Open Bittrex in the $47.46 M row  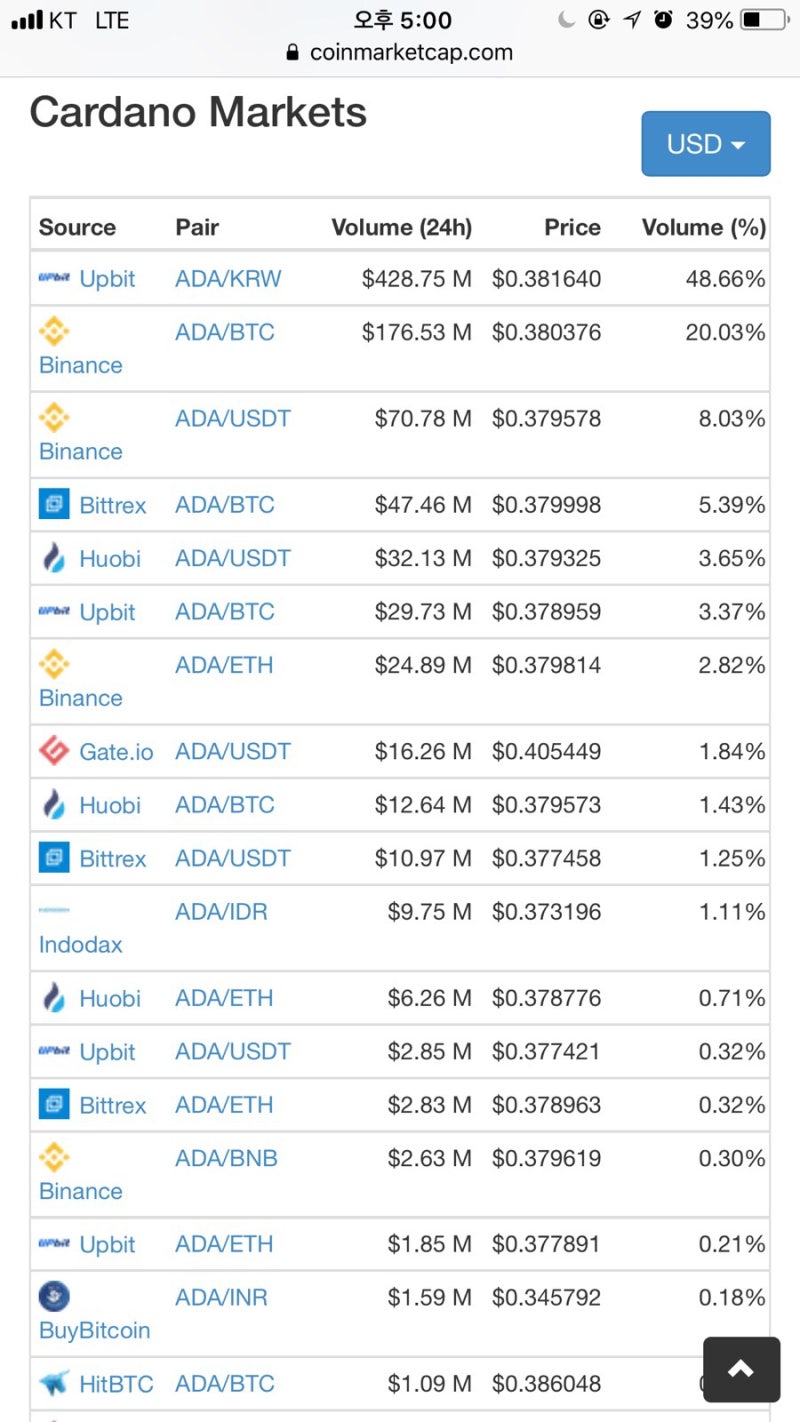(112, 505)
